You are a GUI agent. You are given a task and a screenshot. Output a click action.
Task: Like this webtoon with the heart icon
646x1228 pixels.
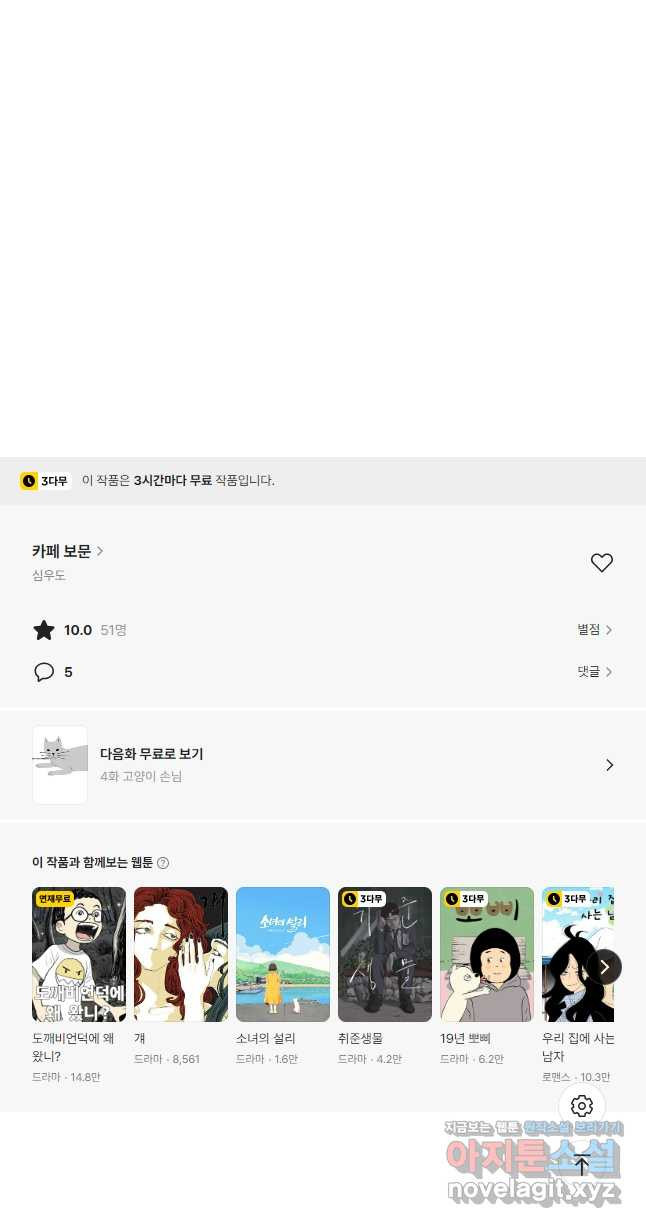coord(601,563)
